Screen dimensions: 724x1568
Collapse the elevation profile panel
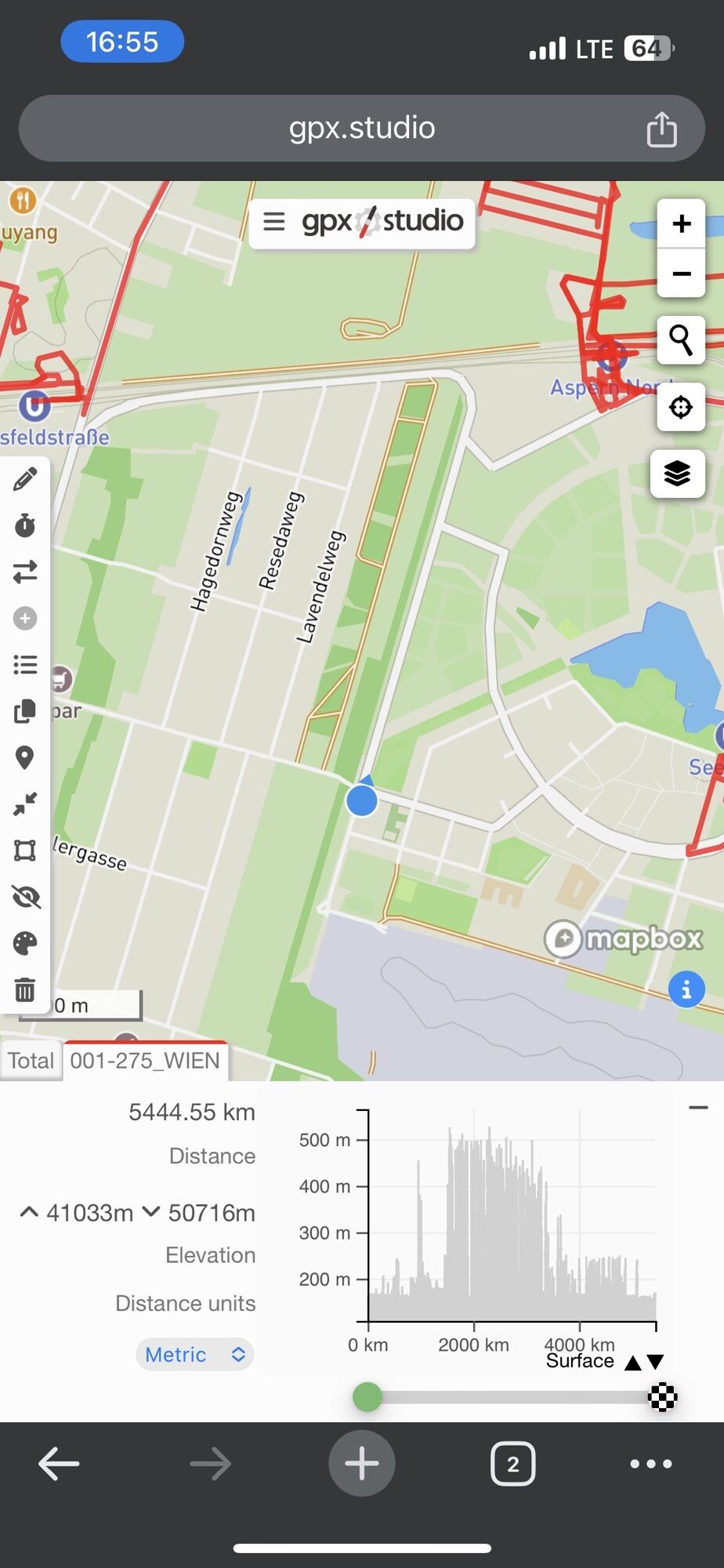point(698,1107)
